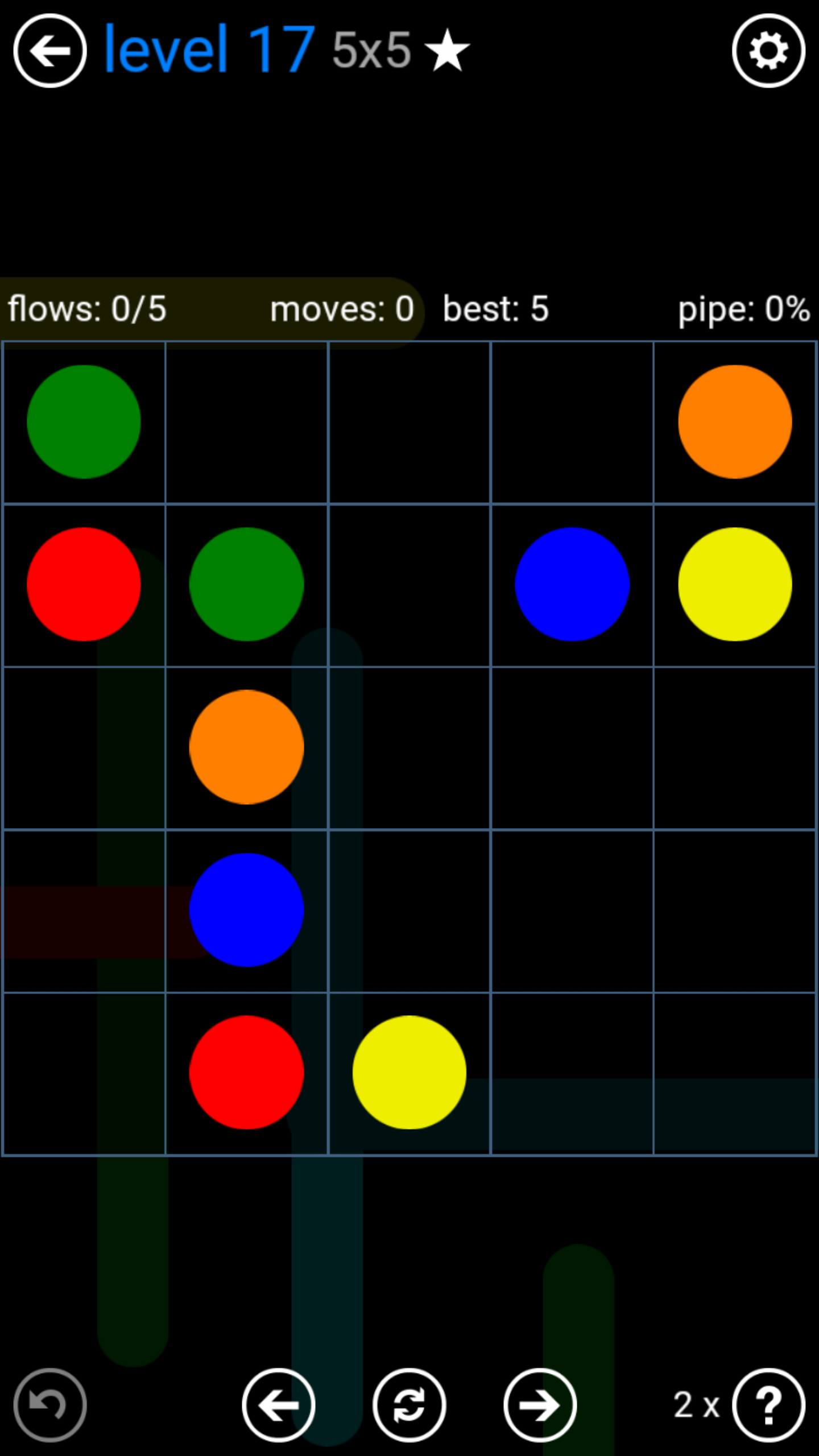819x1456 pixels.
Task: Tap the orange dot in the top-right corner
Action: tap(735, 422)
